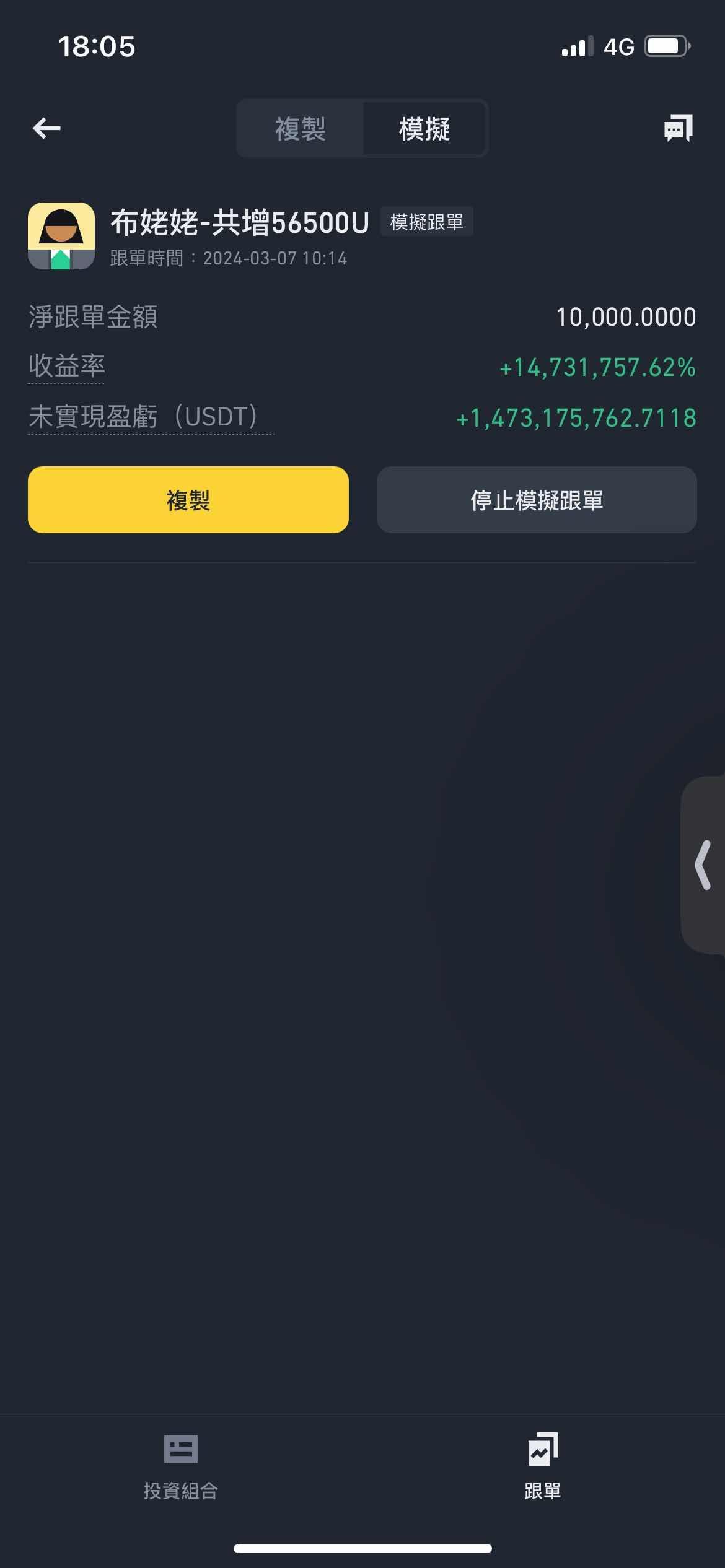The image size is (725, 1568).
Task: Show explanation for 收益率
Action: coord(67,366)
